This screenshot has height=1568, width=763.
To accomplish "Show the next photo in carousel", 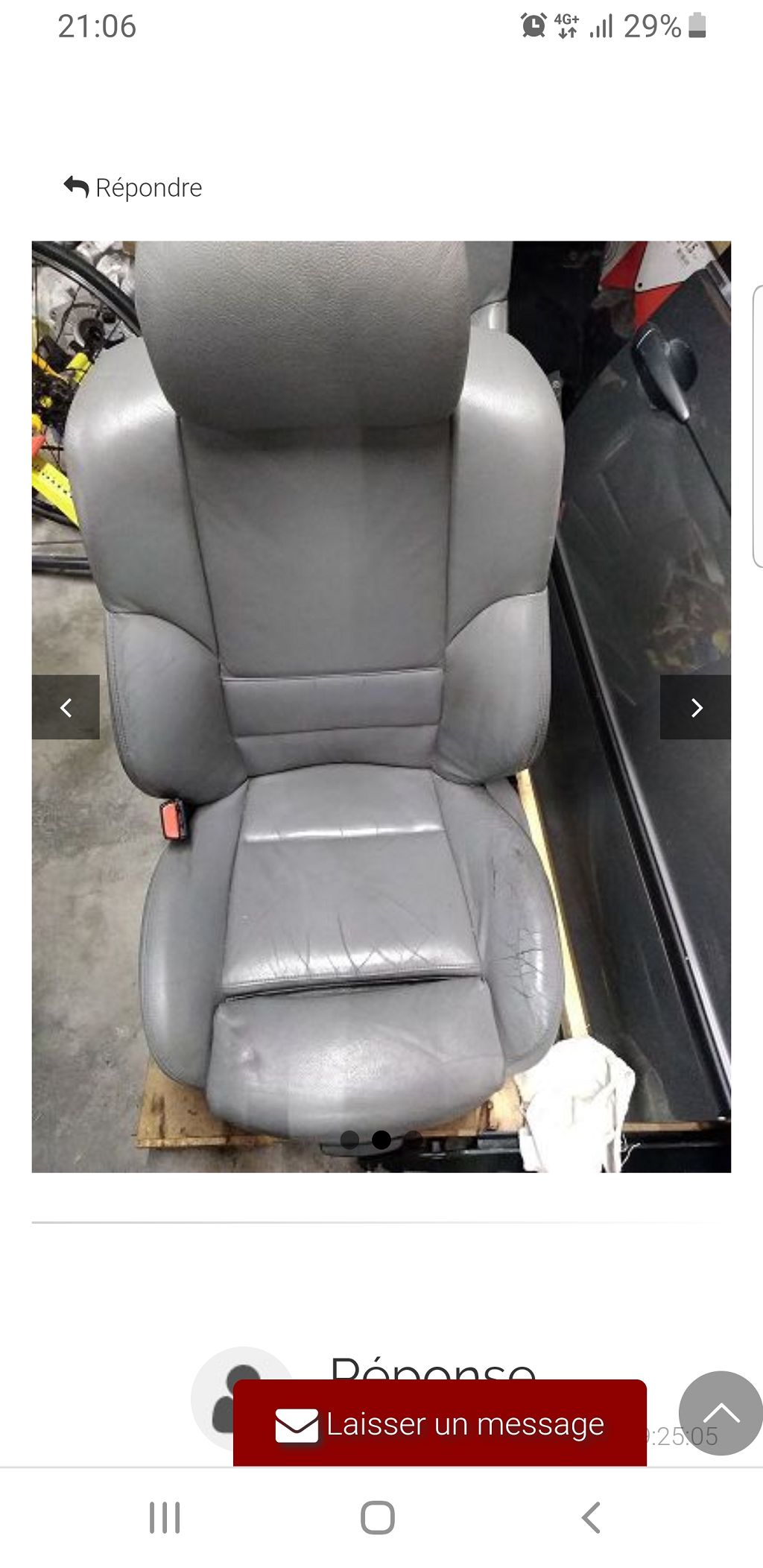I will click(x=695, y=707).
